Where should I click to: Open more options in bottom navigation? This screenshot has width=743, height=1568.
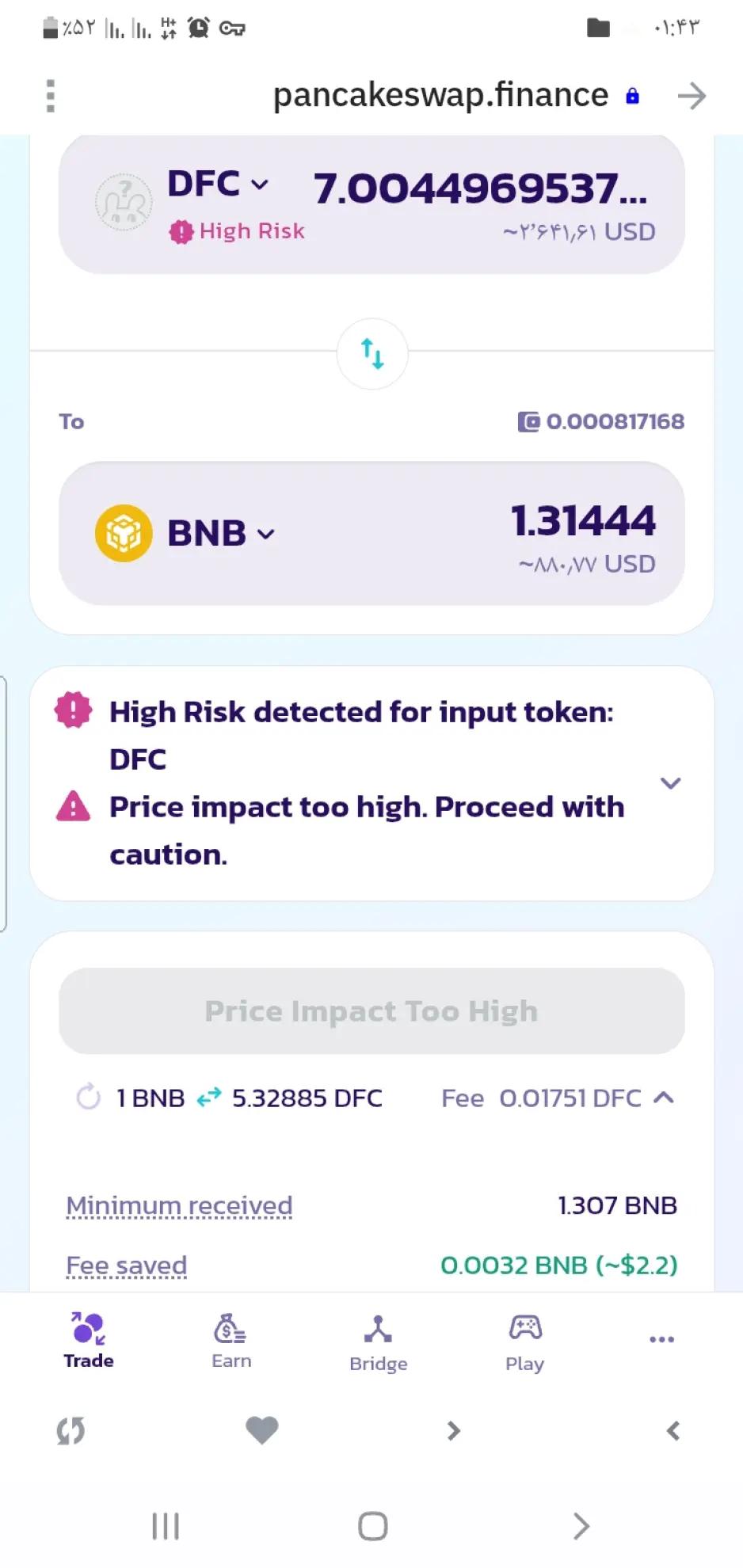click(x=661, y=1340)
